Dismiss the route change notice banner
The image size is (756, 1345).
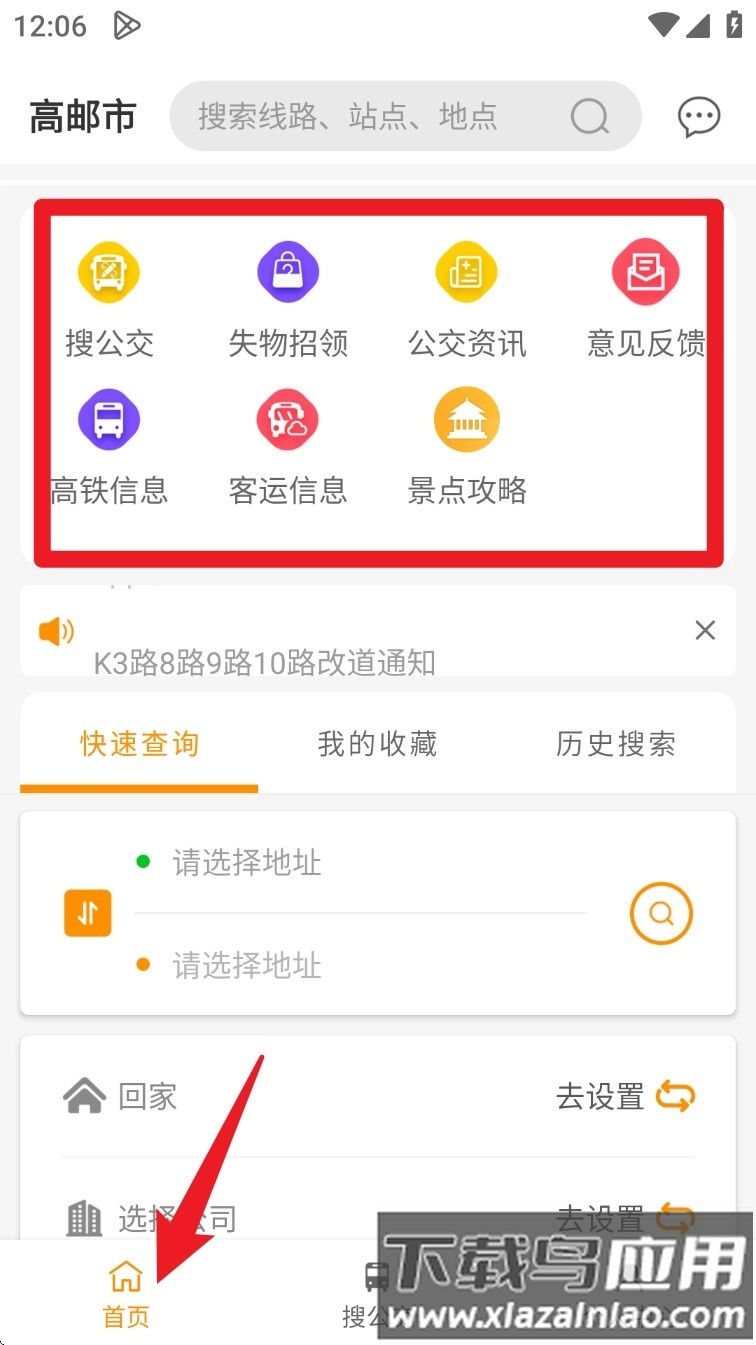pos(705,630)
